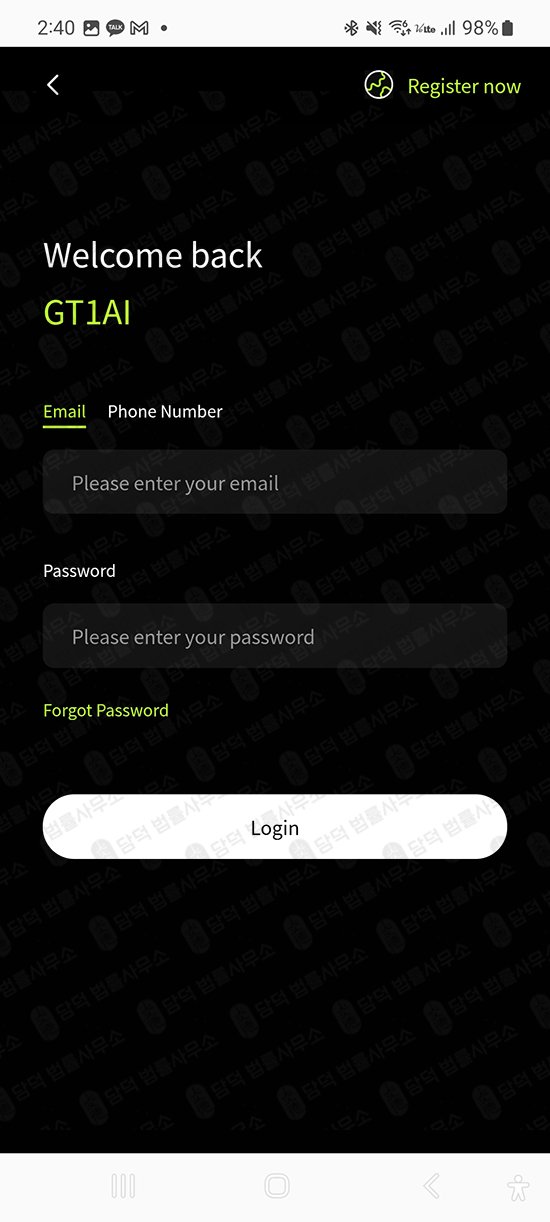This screenshot has height=1222, width=550.
Task: Select the Email tab
Action: point(64,412)
